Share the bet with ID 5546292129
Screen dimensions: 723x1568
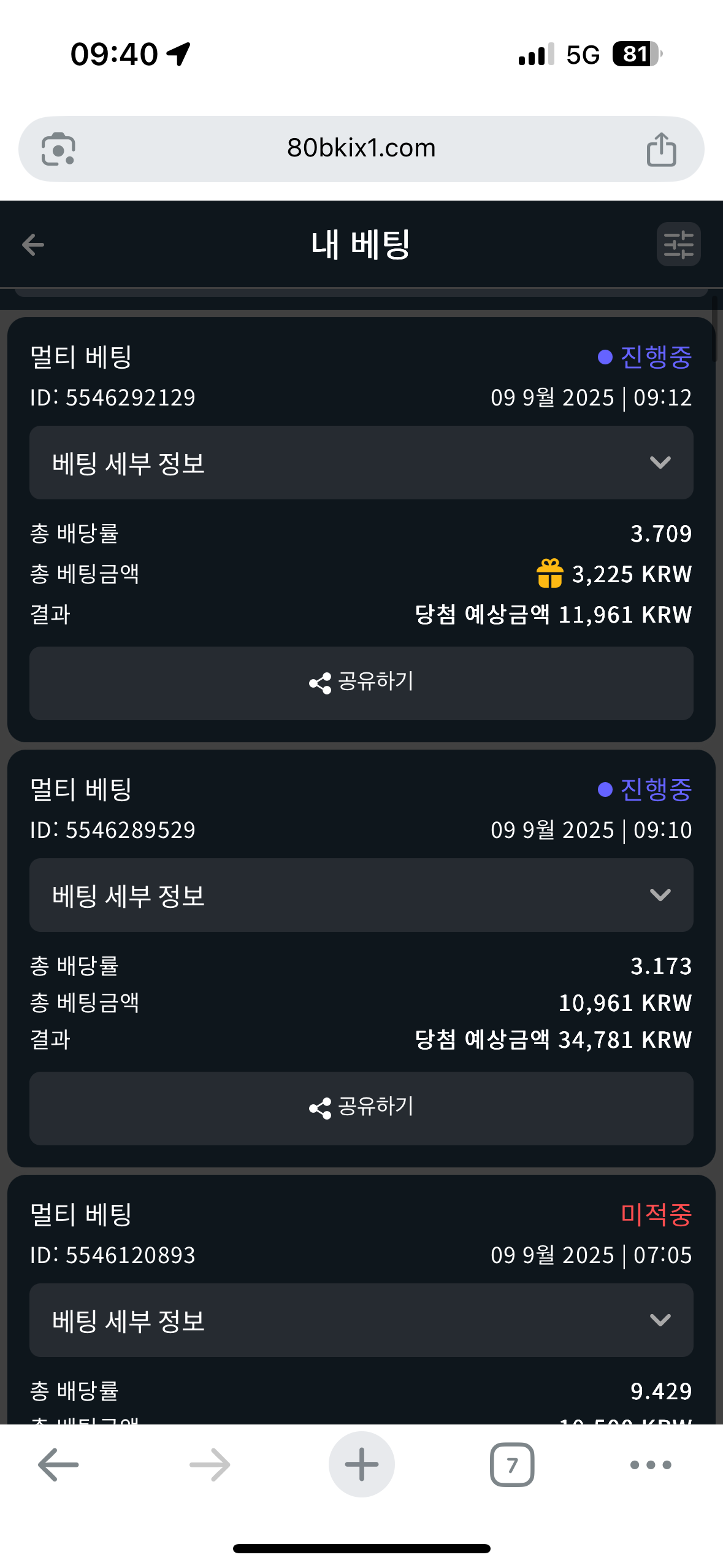pyautogui.click(x=361, y=683)
